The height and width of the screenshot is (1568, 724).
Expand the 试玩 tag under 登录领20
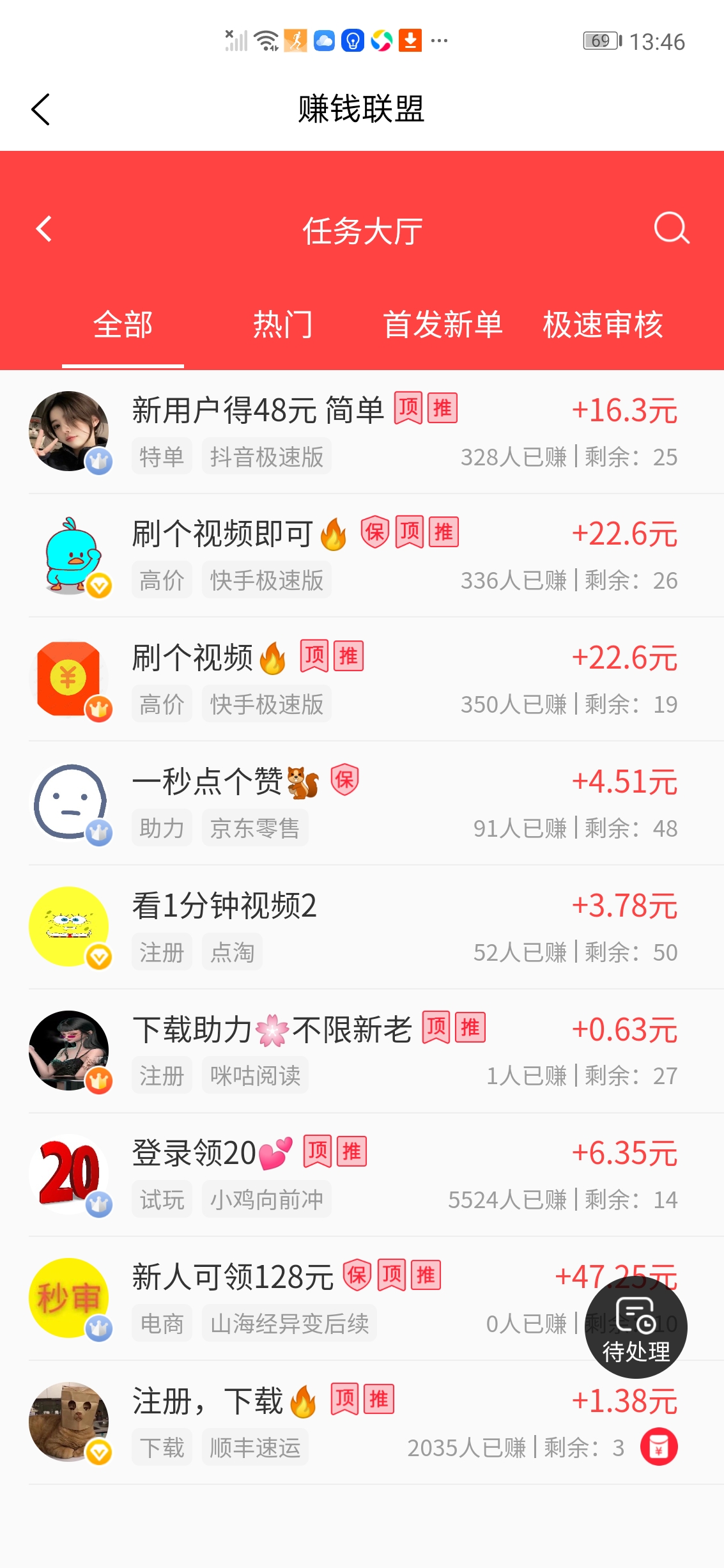[162, 1199]
